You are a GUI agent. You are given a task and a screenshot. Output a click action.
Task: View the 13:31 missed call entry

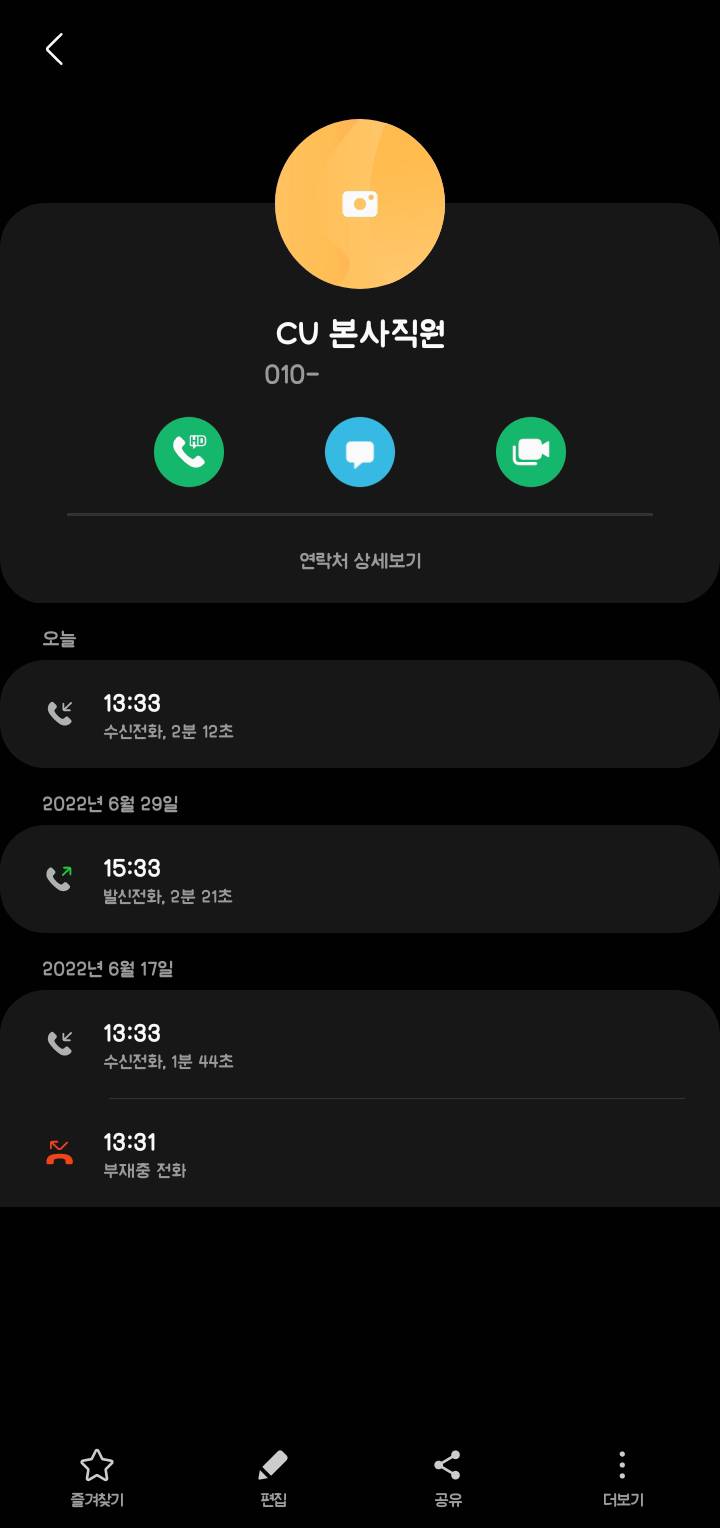point(360,1153)
